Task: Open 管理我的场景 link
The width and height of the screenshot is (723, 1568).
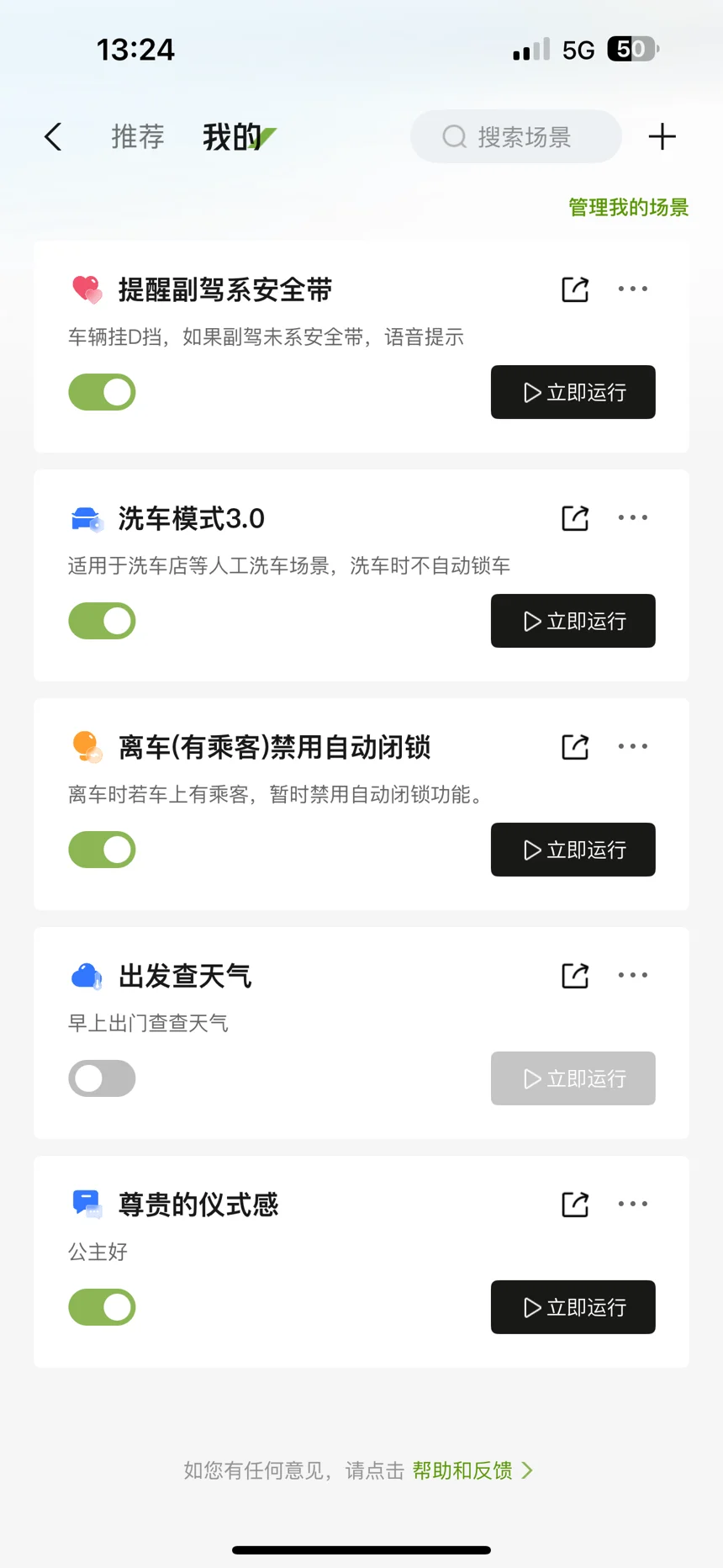Action: point(629,207)
